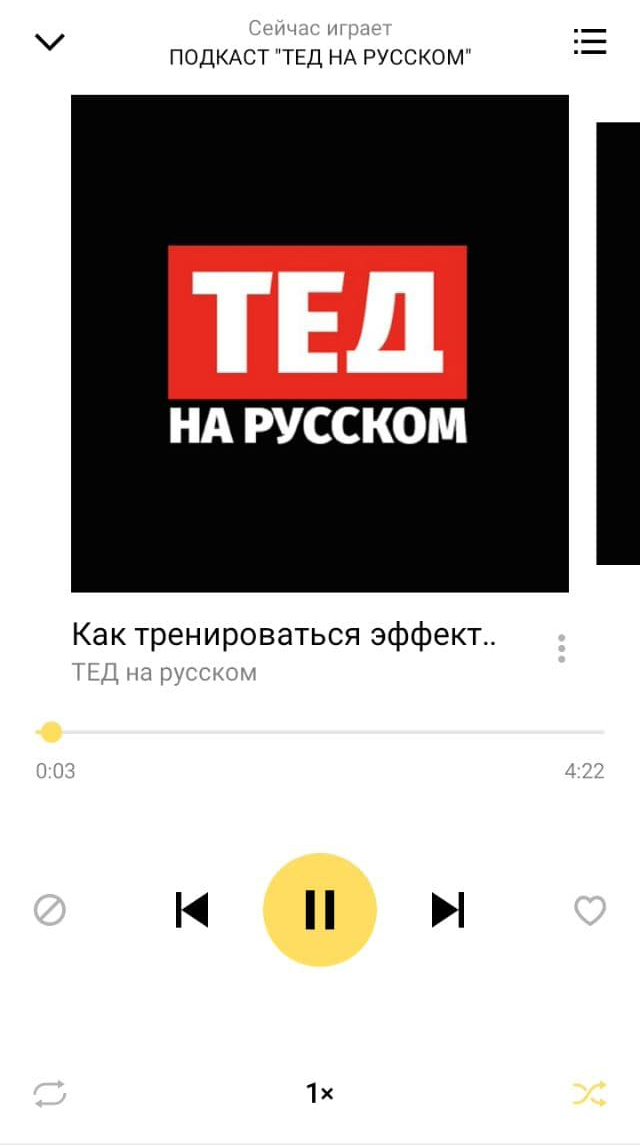This screenshot has height=1145, width=640.
Task: Turn off shuffle playback
Action: point(589,1093)
